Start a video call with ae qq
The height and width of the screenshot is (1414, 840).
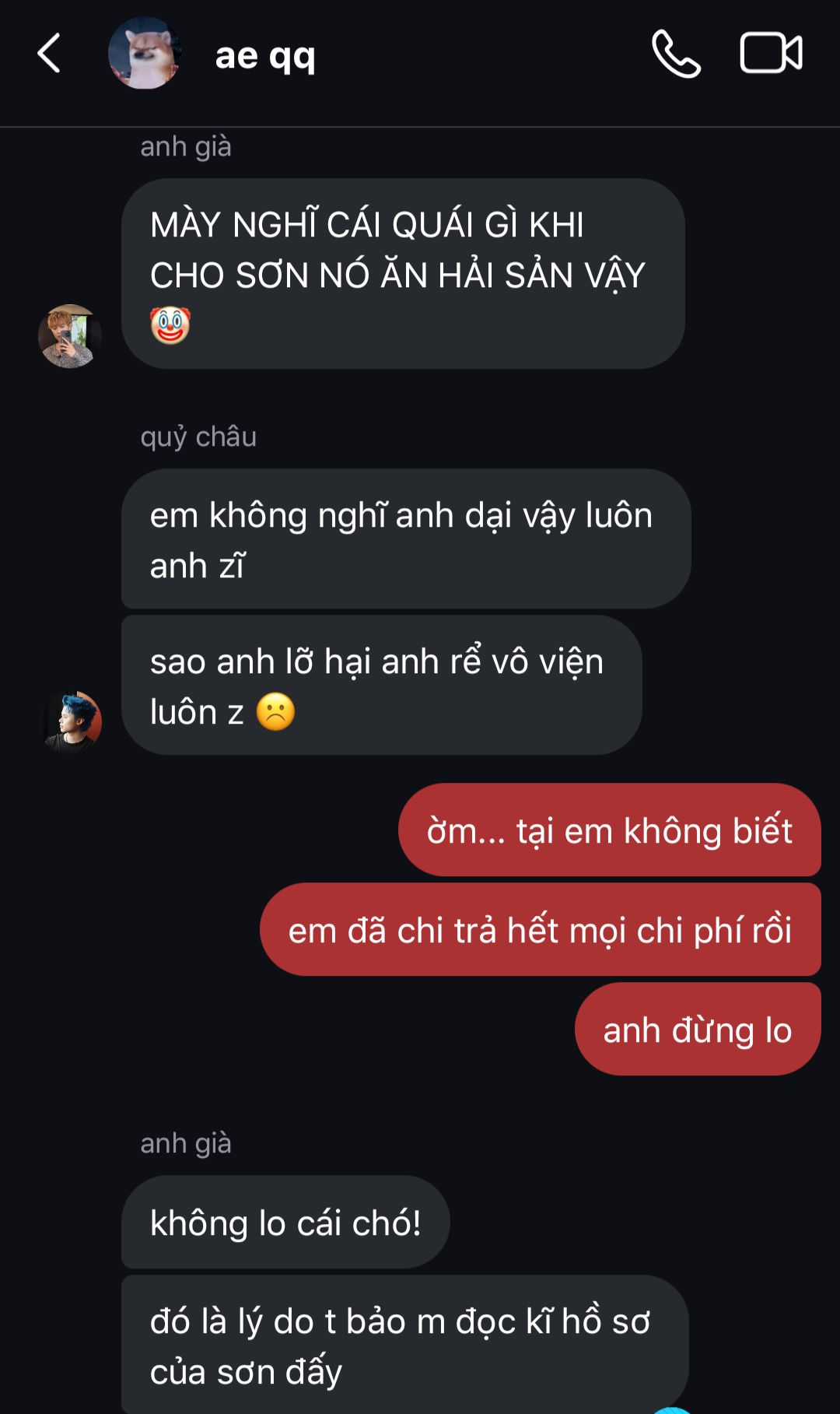[x=770, y=54]
